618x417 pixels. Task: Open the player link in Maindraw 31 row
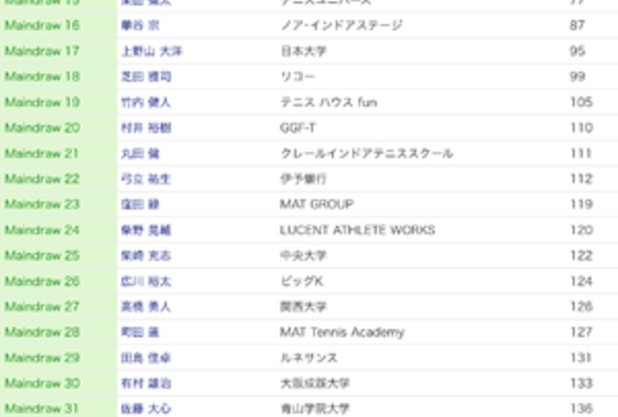(x=145, y=408)
